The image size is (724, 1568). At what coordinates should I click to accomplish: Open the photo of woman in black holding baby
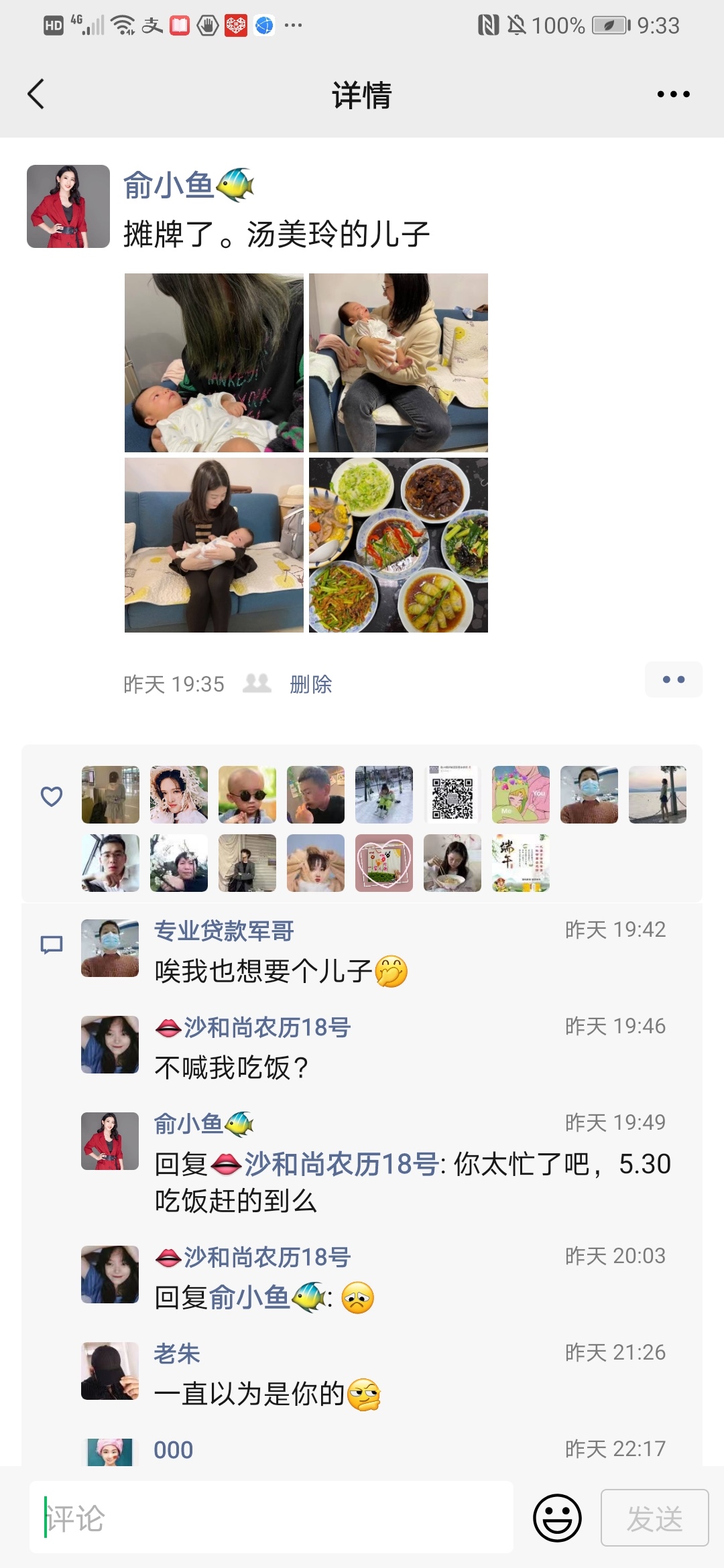pos(214,545)
